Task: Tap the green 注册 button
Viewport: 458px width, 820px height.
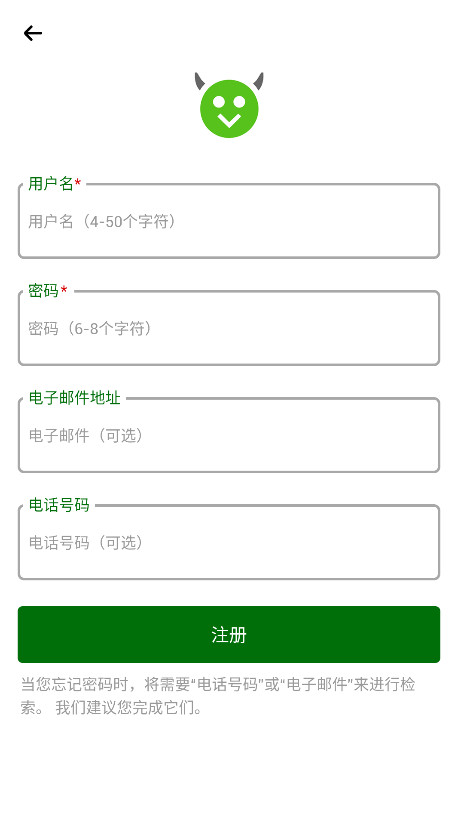Action: point(229,634)
